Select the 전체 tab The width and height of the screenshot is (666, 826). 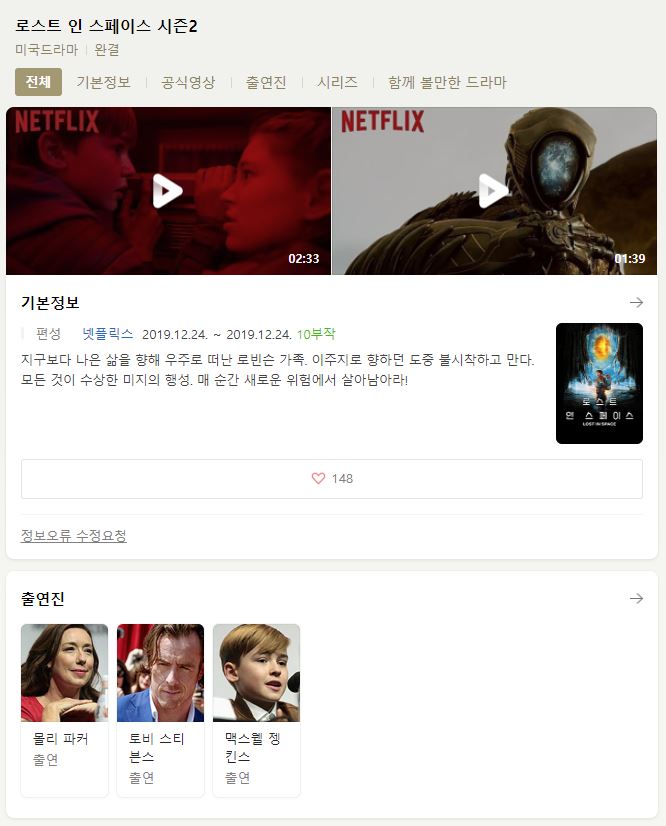click(x=38, y=82)
